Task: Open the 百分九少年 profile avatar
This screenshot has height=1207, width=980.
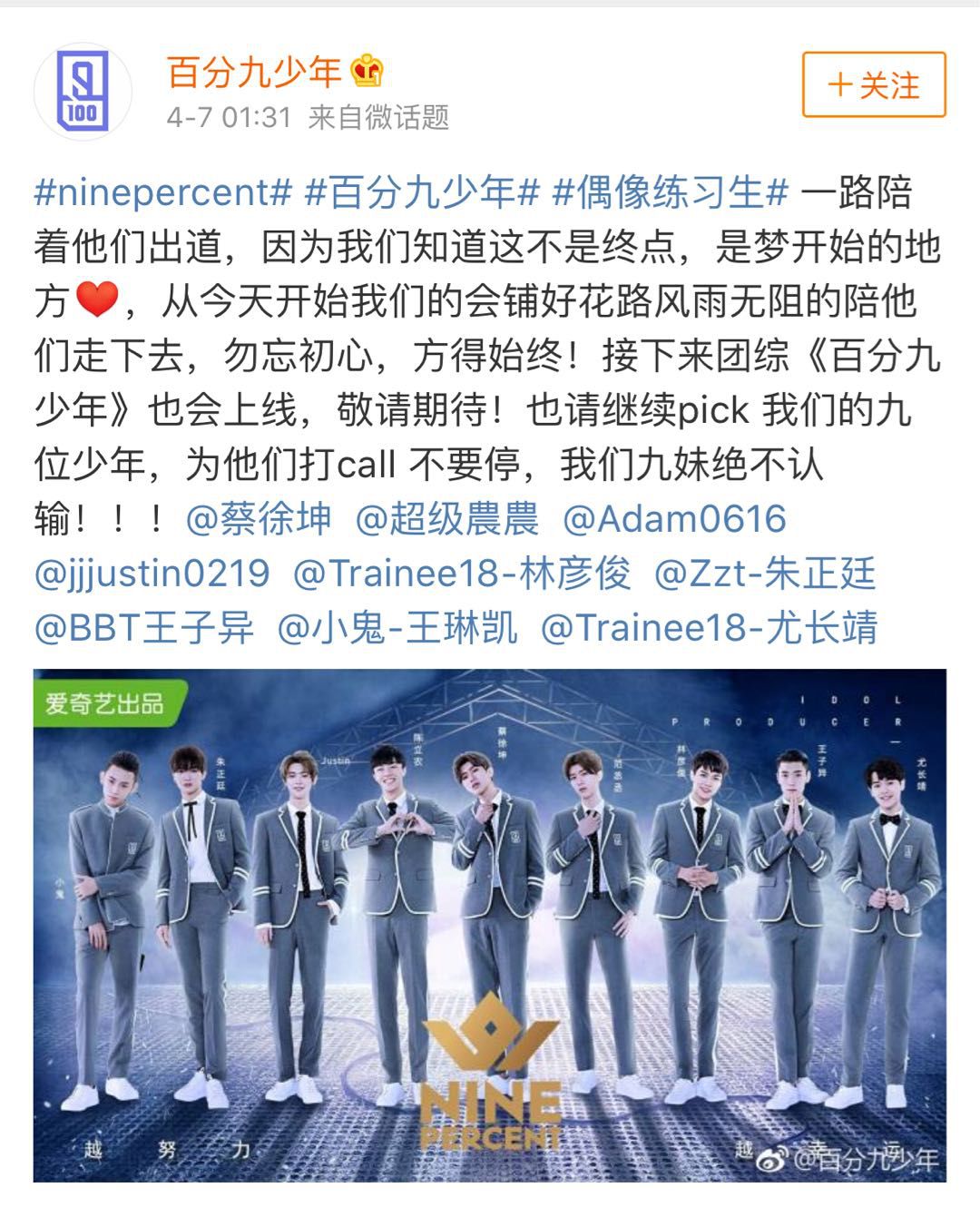Action: [x=83, y=92]
